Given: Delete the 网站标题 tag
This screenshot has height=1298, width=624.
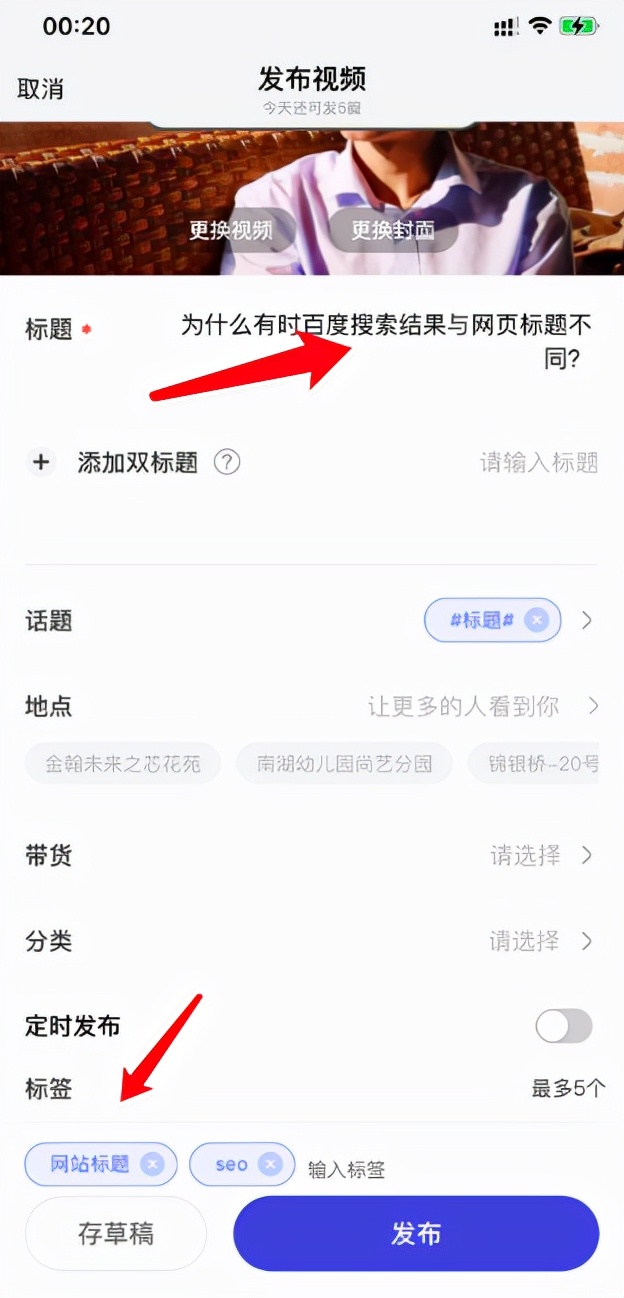Looking at the screenshot, I should click(151, 1164).
